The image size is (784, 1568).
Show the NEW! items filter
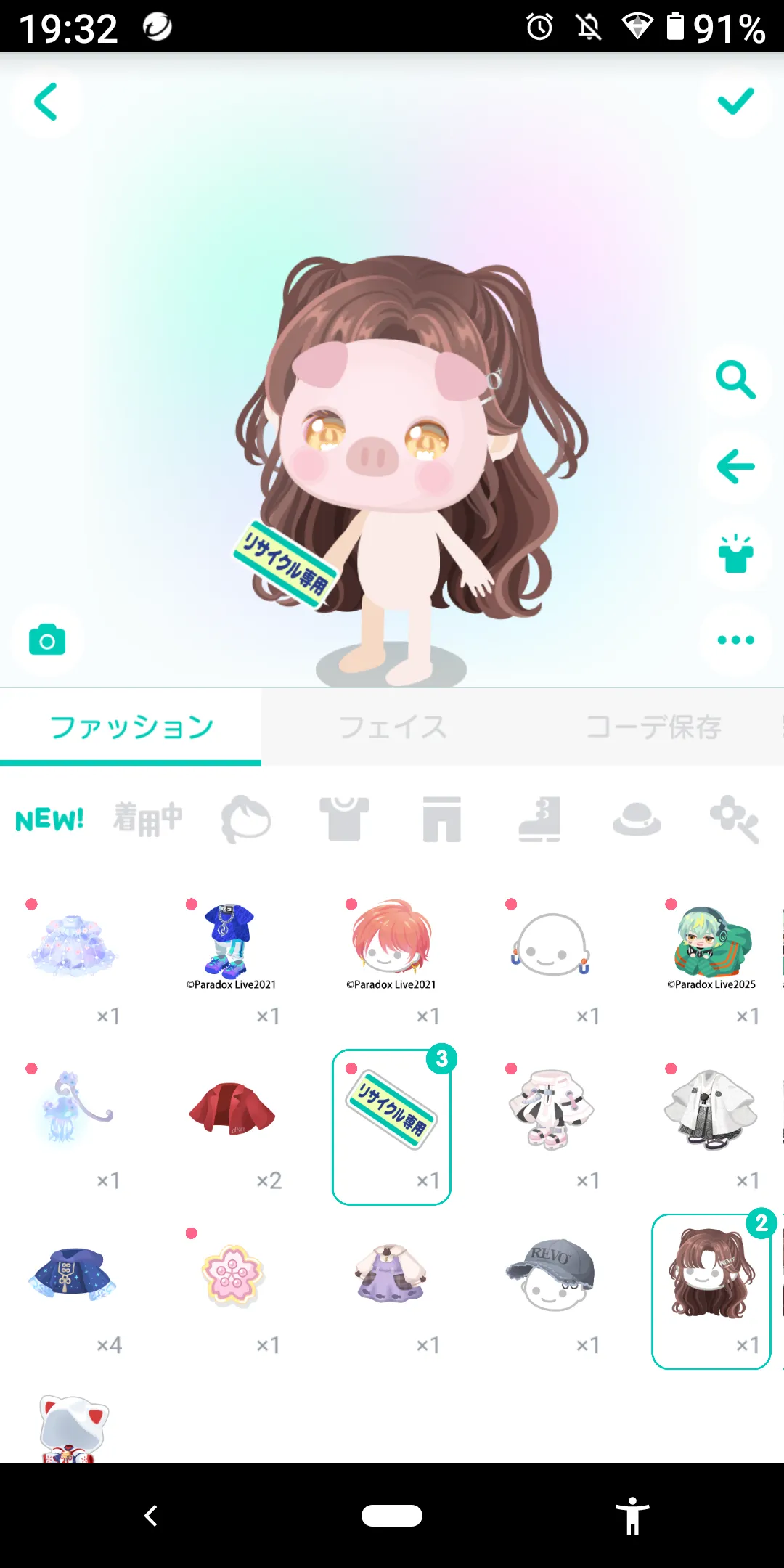49,820
